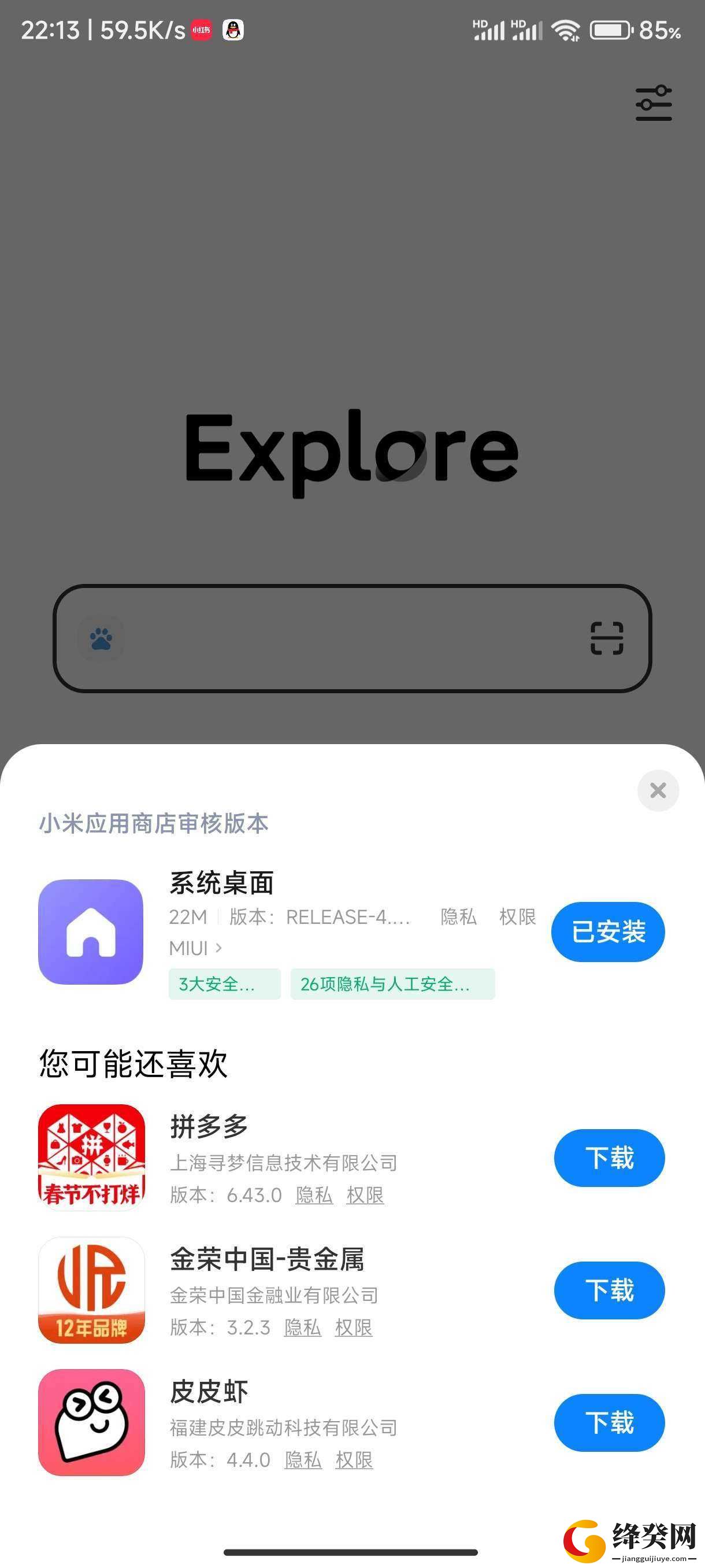Open the settings sliders icon
Viewport: 705px width, 1568px height.
click(x=654, y=103)
